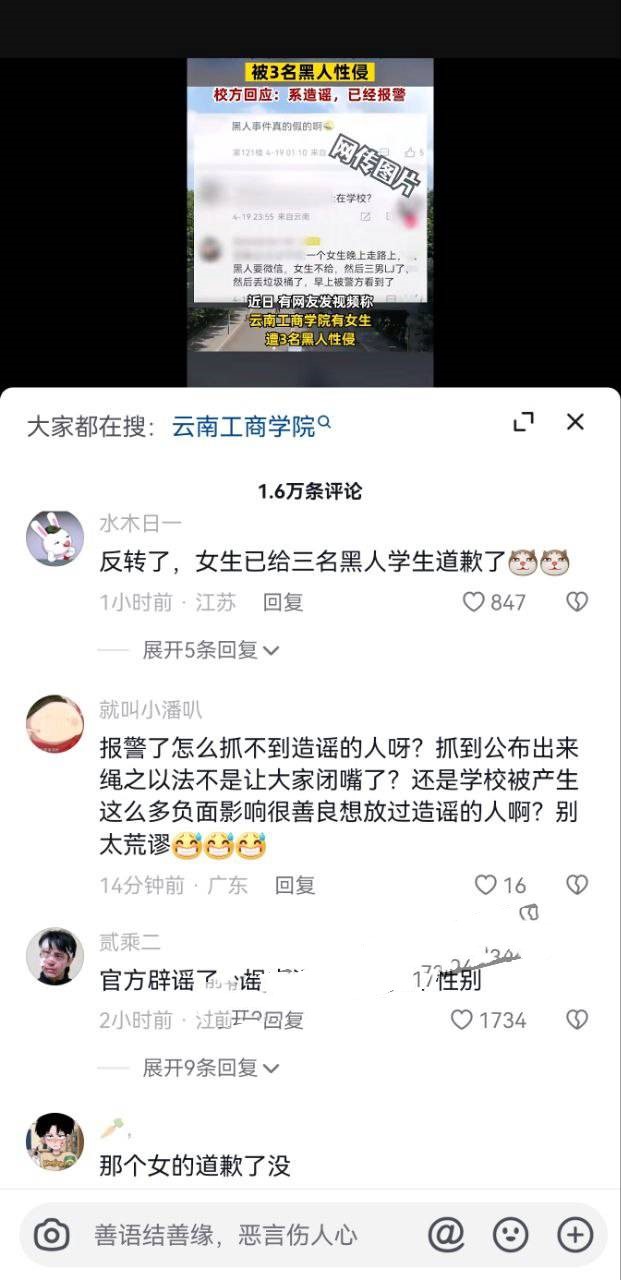Dislike 就叫小潘叭's comment
Screen dimensions: 621x1280
(577, 885)
